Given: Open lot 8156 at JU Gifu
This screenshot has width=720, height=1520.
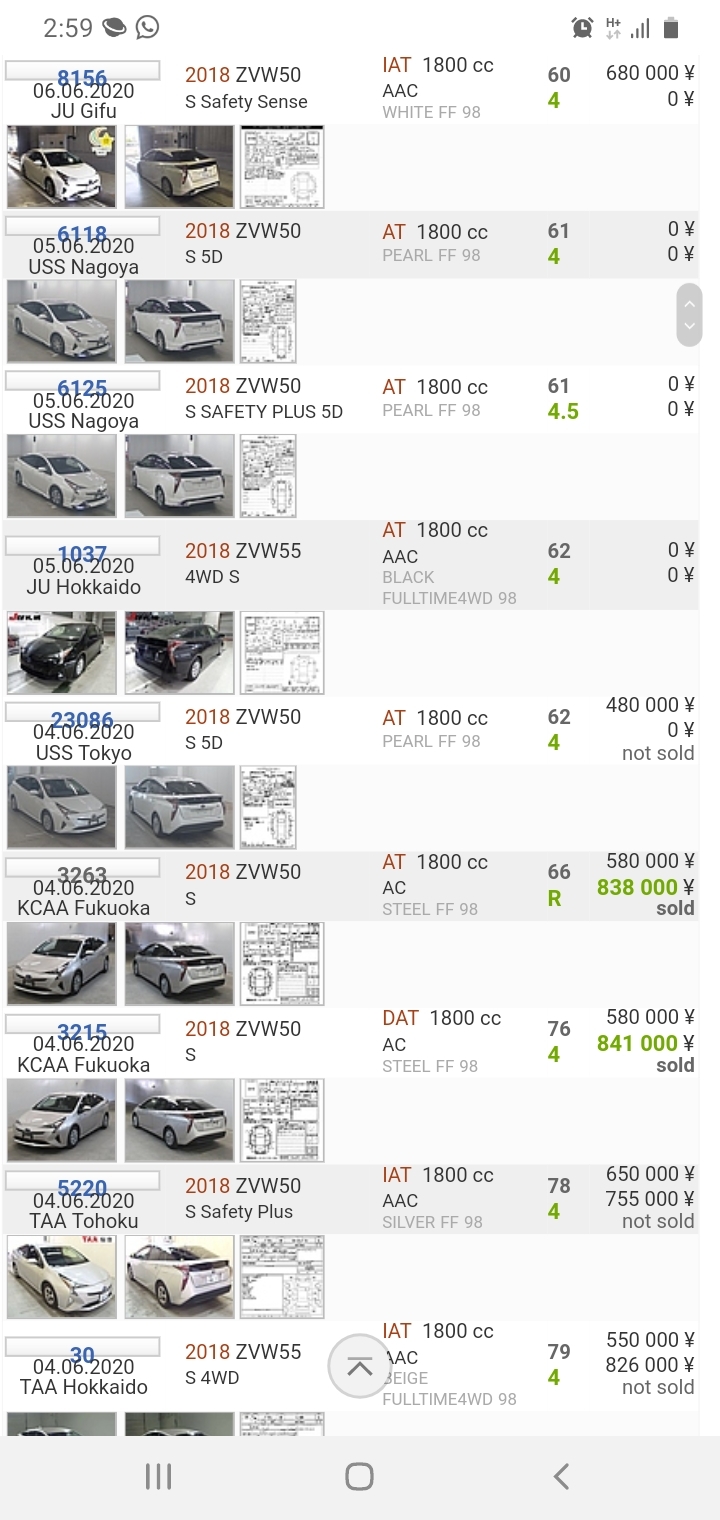Looking at the screenshot, I should point(82,78).
